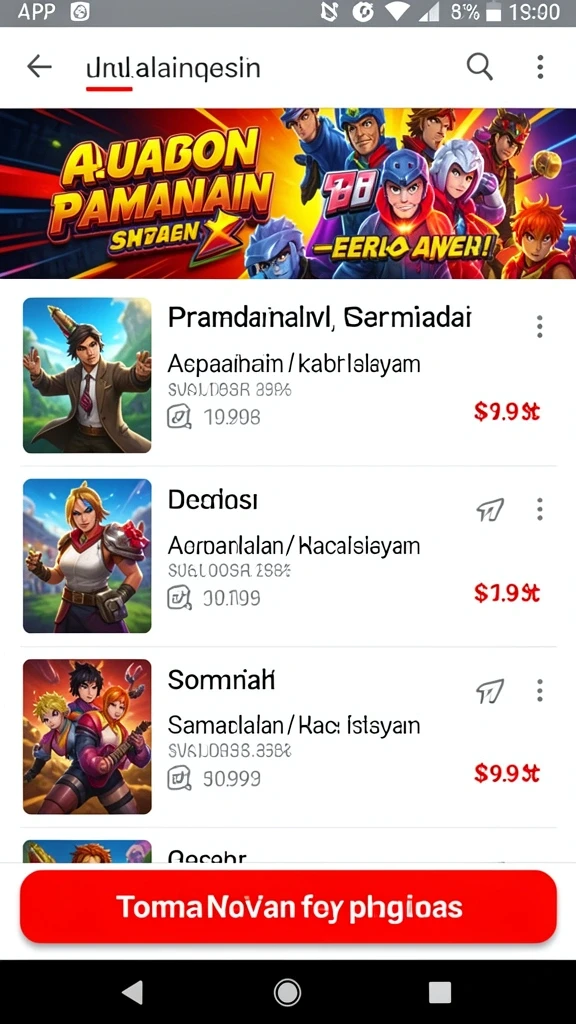Screen dimensions: 576x1024
Task: Open search from the top bar
Action: click(479, 67)
